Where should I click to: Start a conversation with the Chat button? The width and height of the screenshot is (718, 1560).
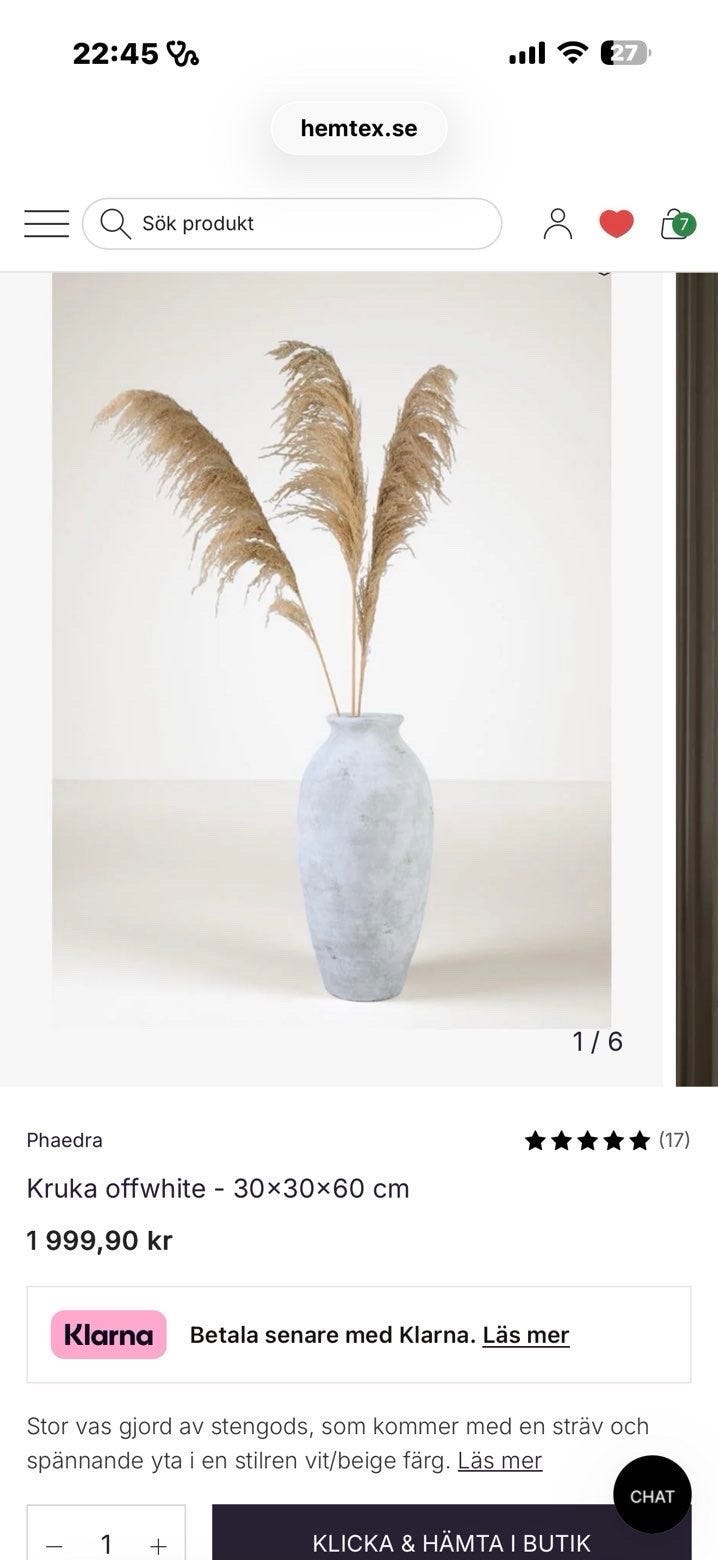tap(652, 1496)
